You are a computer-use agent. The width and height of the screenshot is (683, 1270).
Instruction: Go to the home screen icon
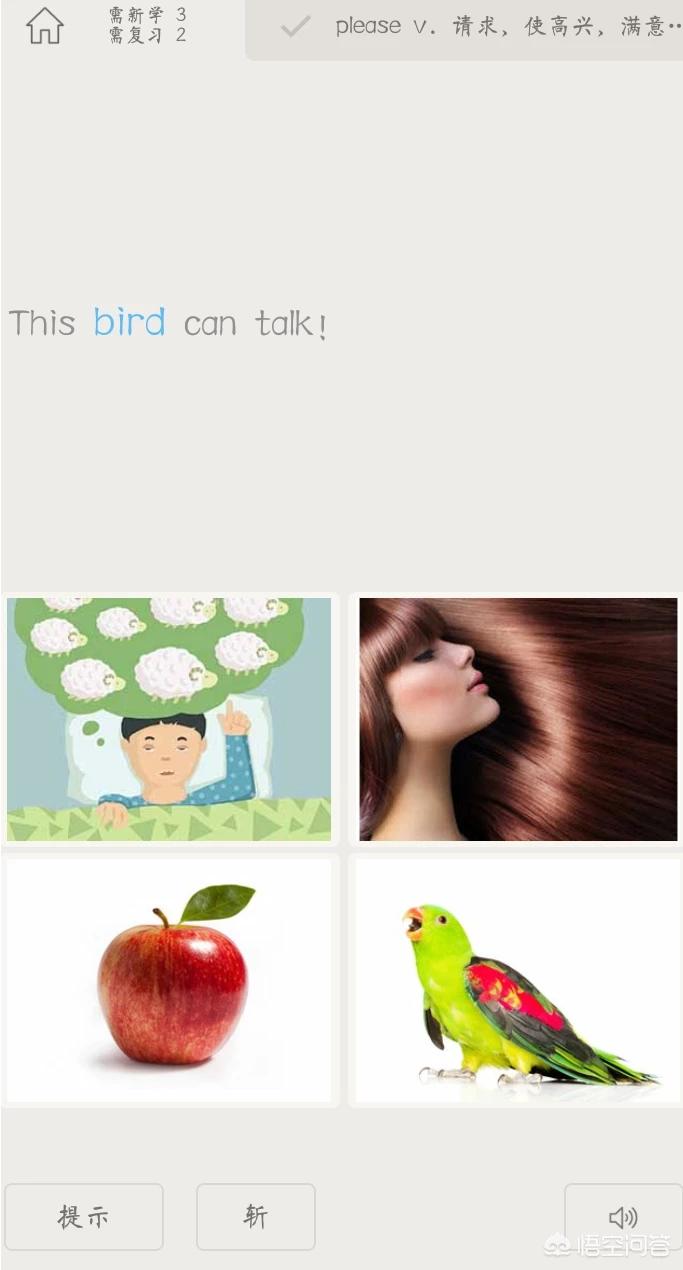(x=44, y=26)
